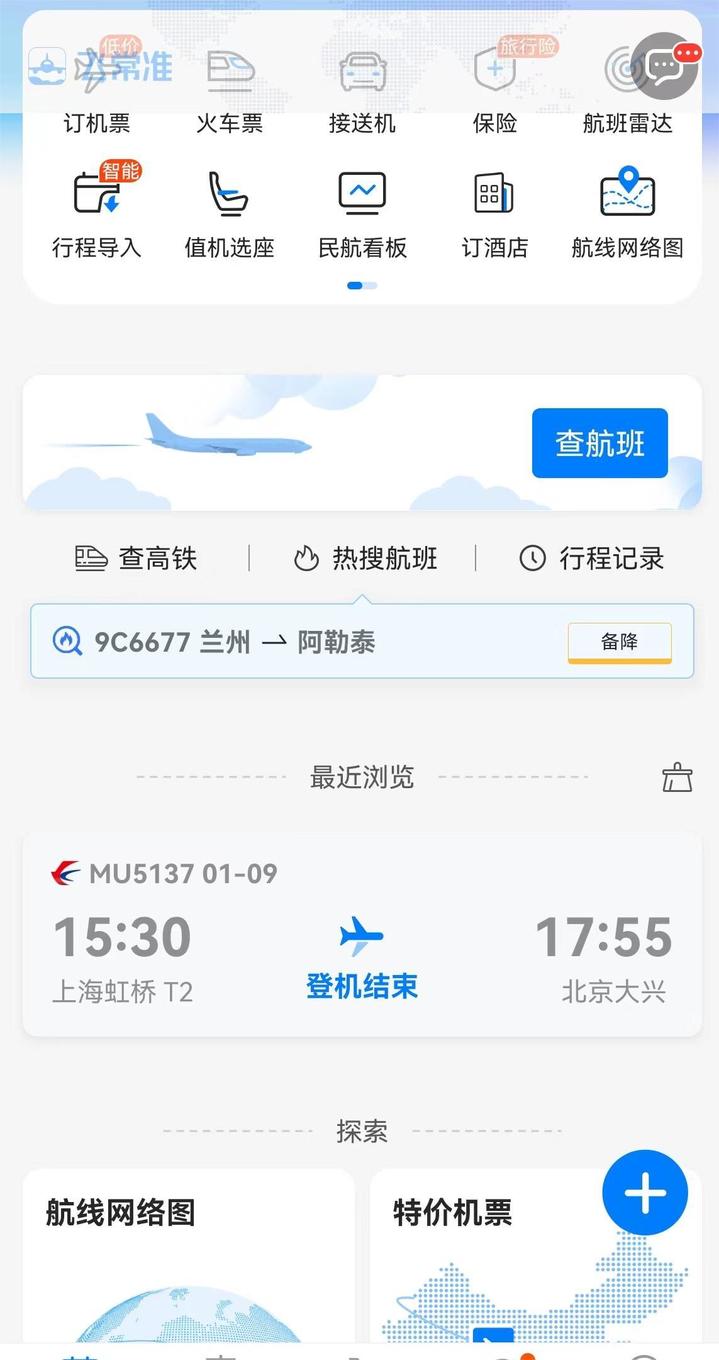
Task: Open 订机票 flight ticket booking
Action: tap(97, 95)
